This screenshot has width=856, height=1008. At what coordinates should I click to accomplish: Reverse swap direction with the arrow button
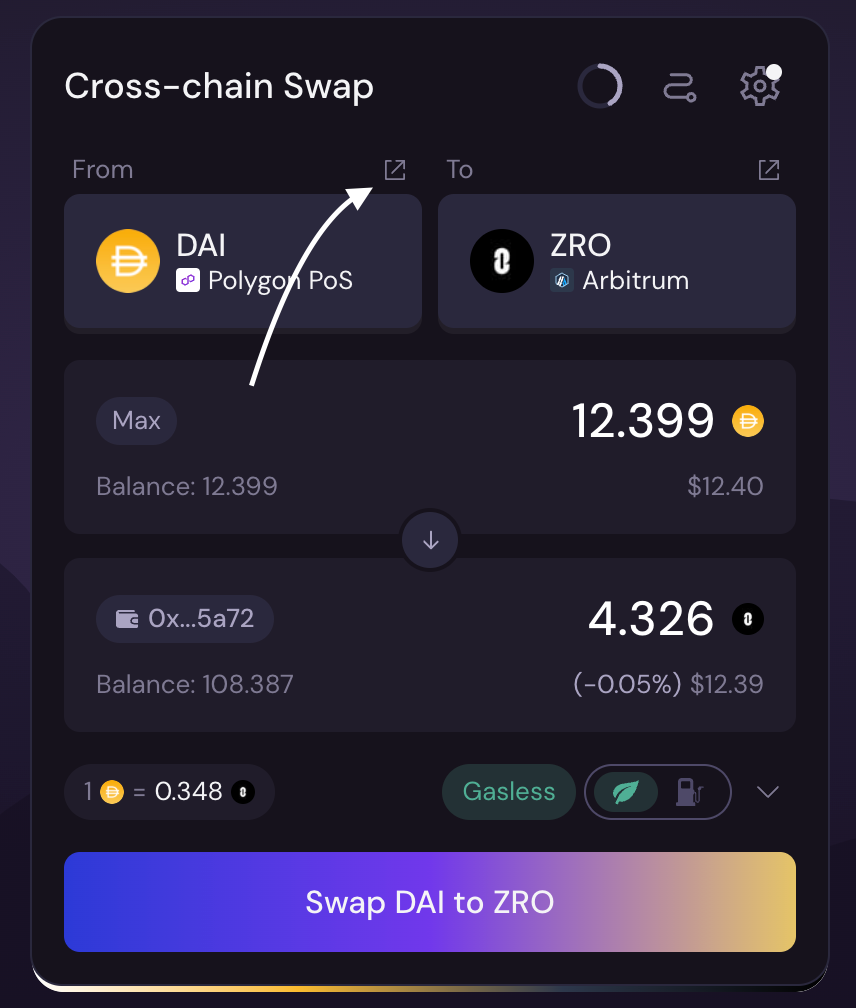(x=430, y=540)
